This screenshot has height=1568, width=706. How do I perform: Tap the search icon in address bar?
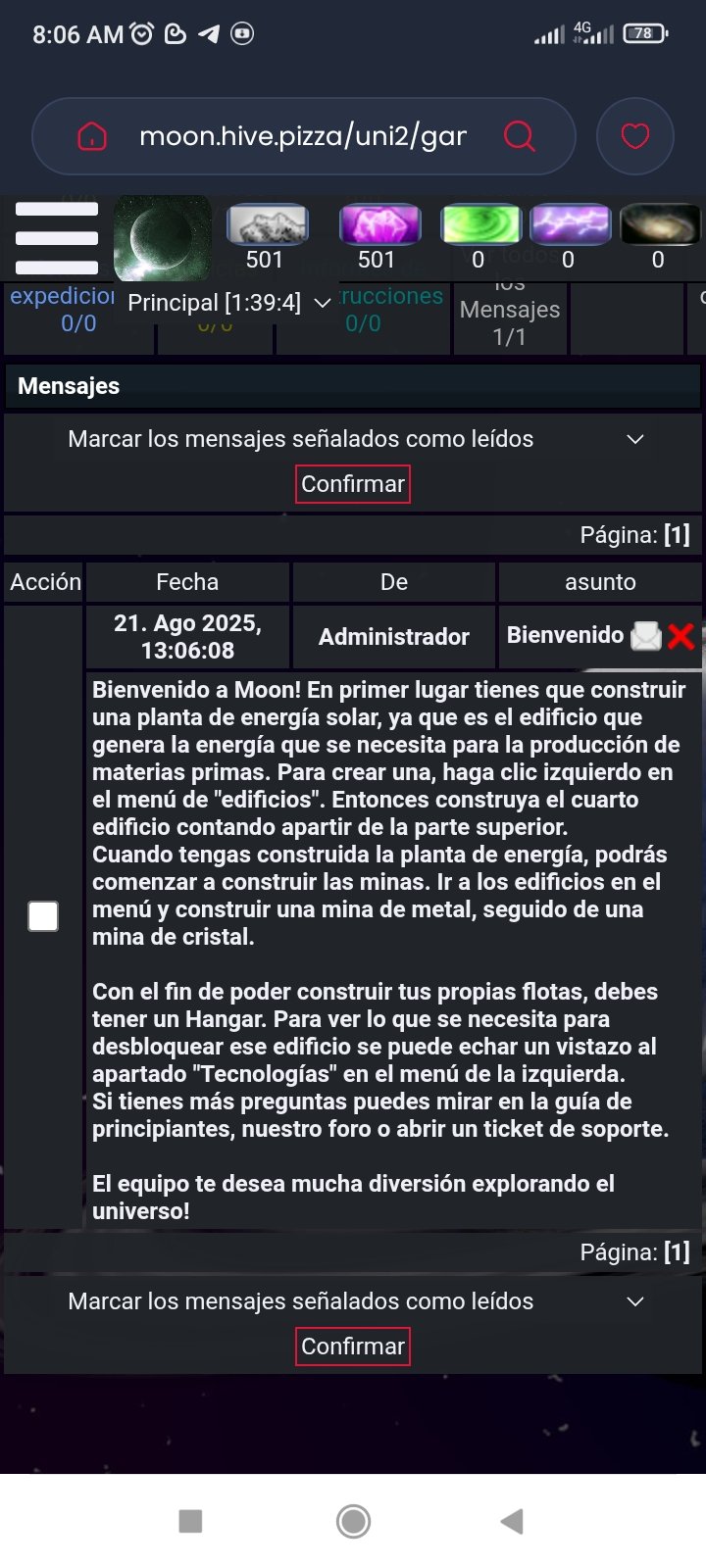pos(520,136)
